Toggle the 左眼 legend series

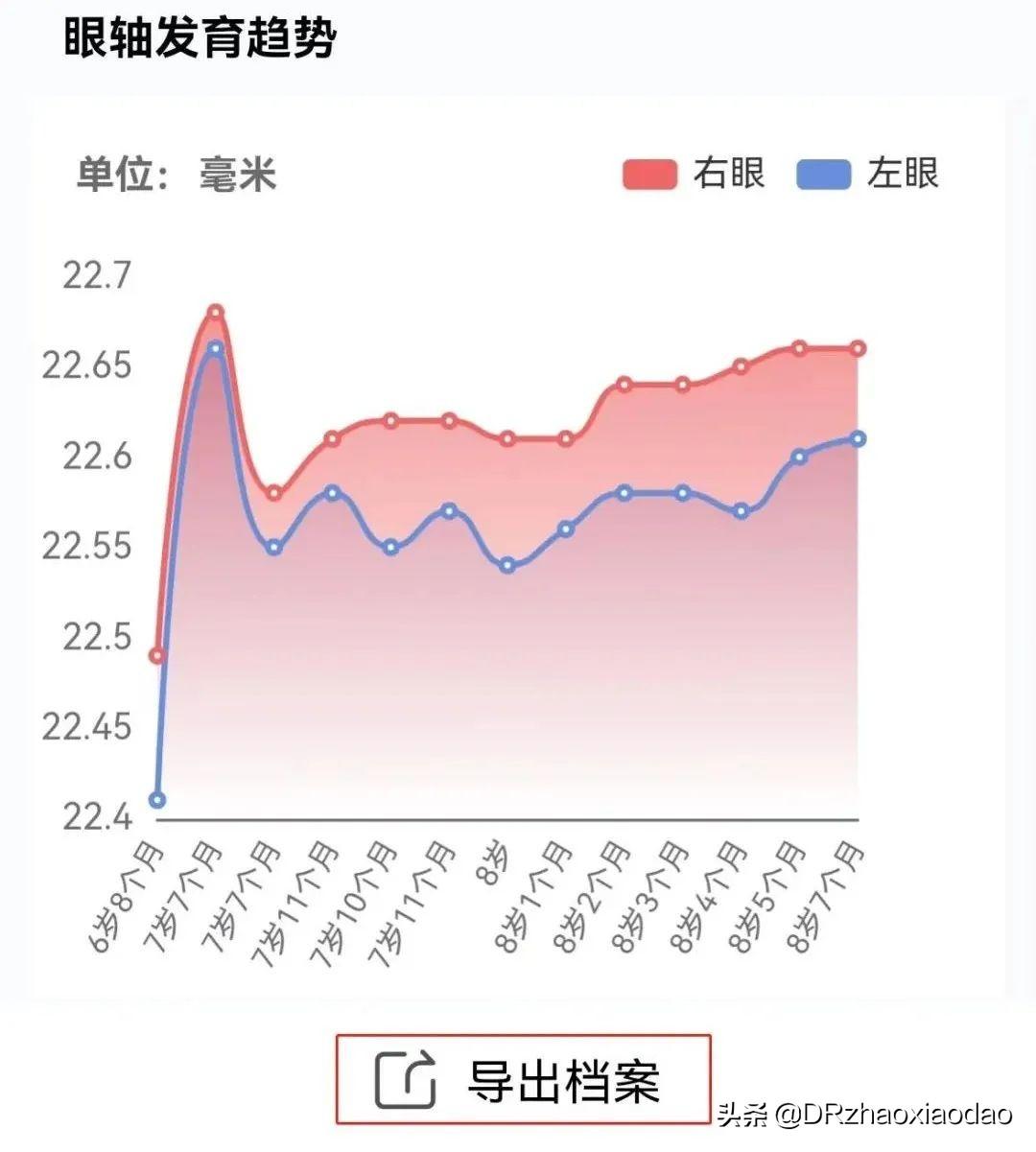[x=867, y=174]
